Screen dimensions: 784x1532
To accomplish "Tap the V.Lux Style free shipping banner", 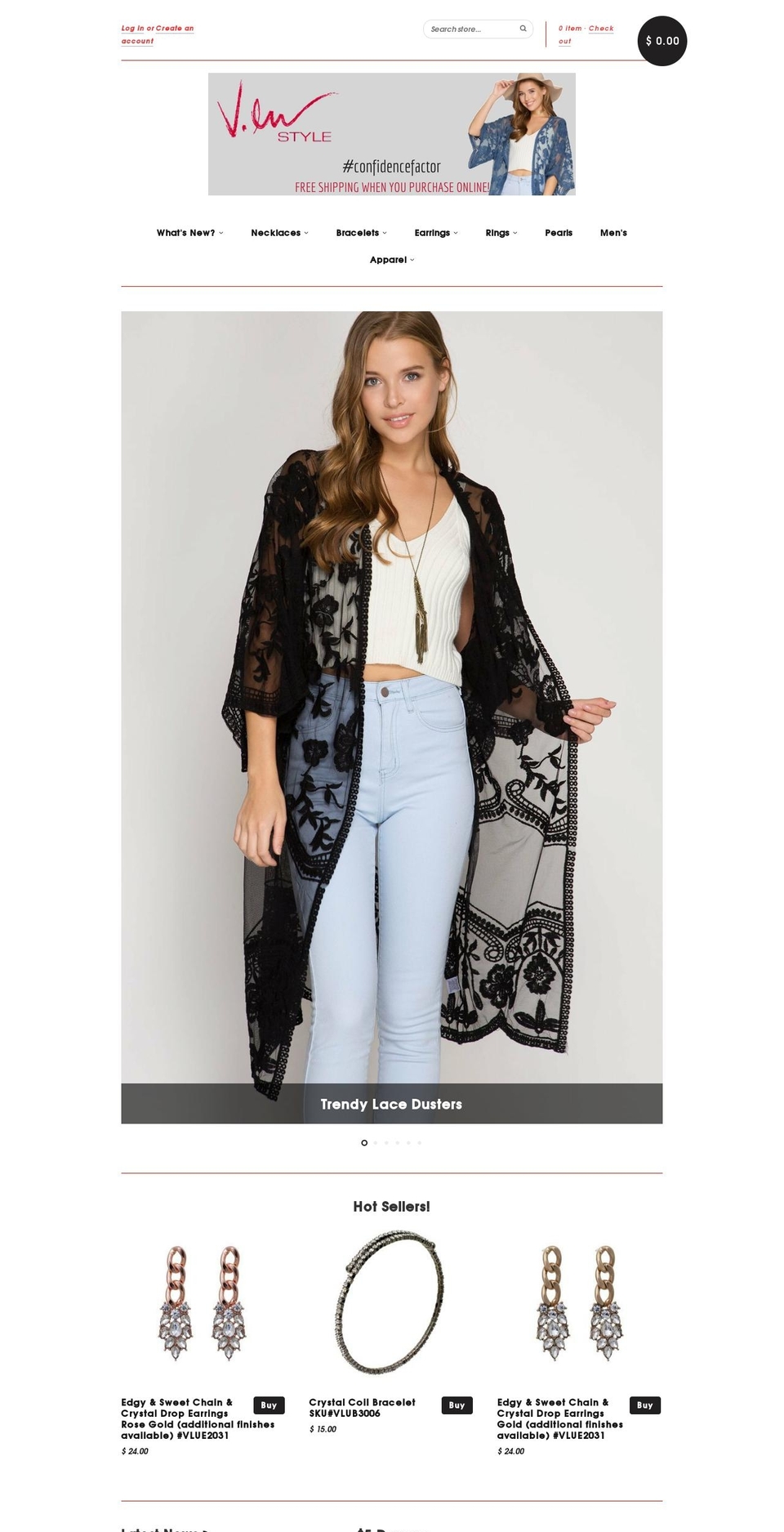I will [x=391, y=134].
